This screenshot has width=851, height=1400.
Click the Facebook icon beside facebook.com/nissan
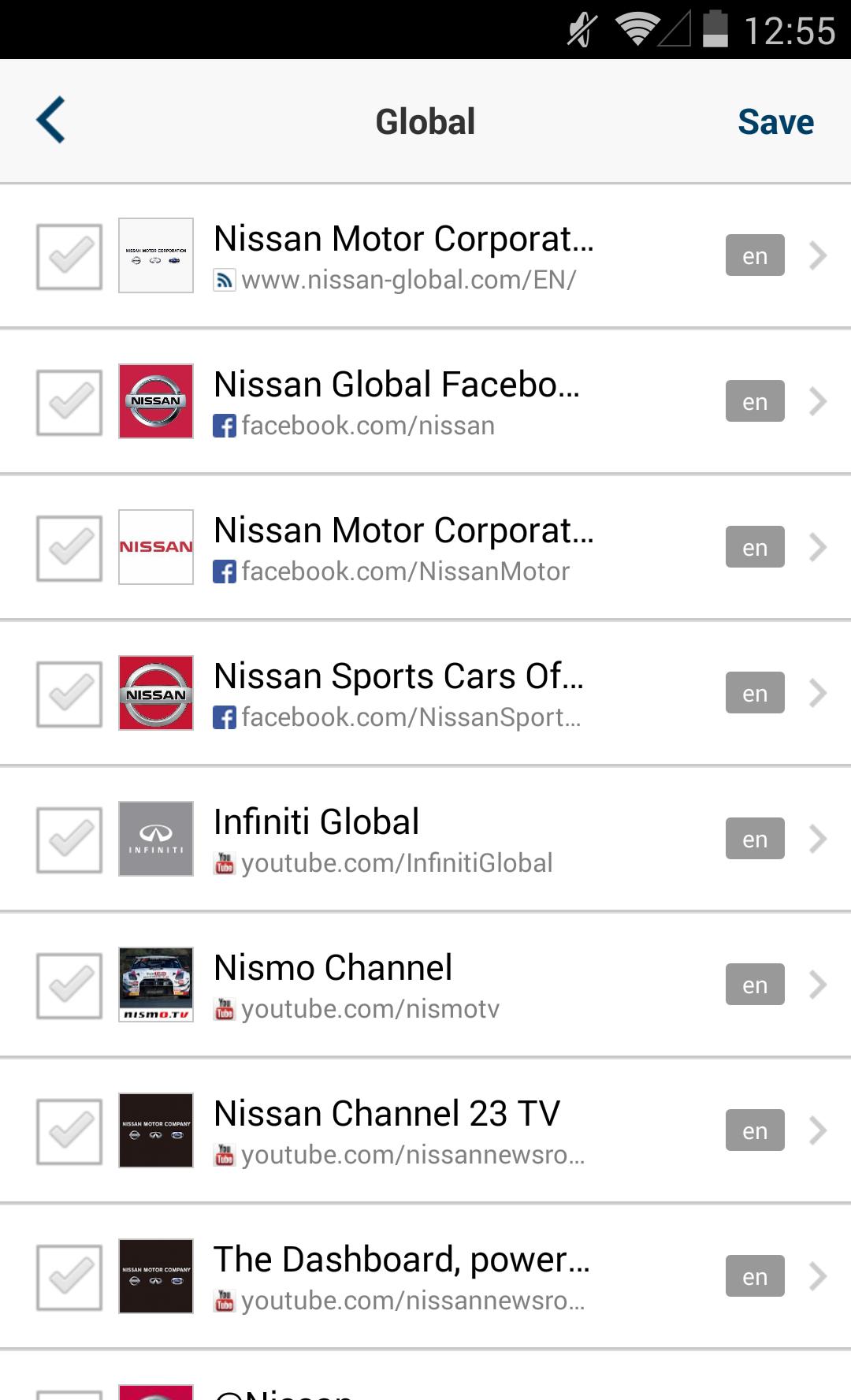[225, 426]
